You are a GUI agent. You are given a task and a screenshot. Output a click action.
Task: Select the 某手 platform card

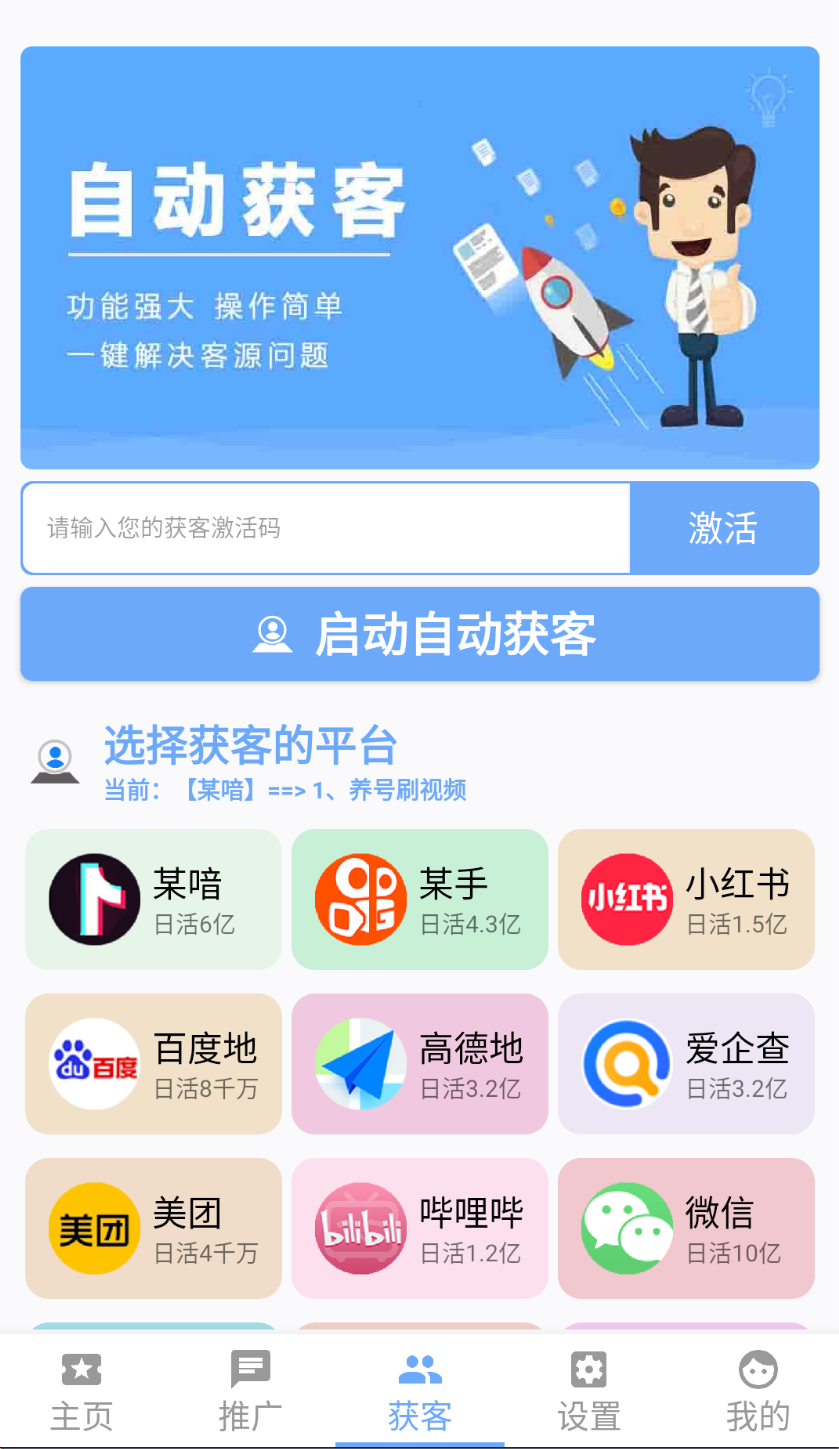pyautogui.click(x=420, y=899)
